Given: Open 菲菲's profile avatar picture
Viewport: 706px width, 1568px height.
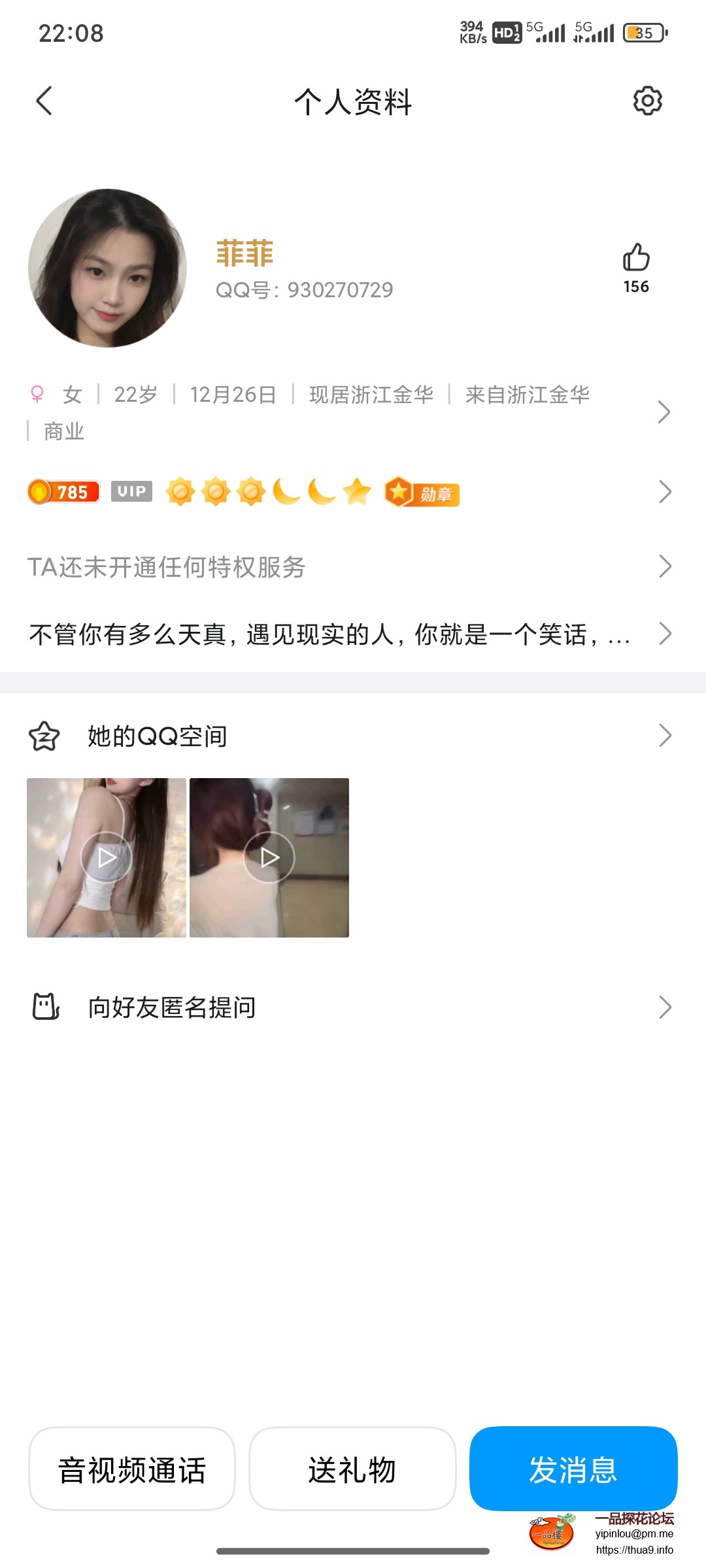Looking at the screenshot, I should tap(108, 269).
